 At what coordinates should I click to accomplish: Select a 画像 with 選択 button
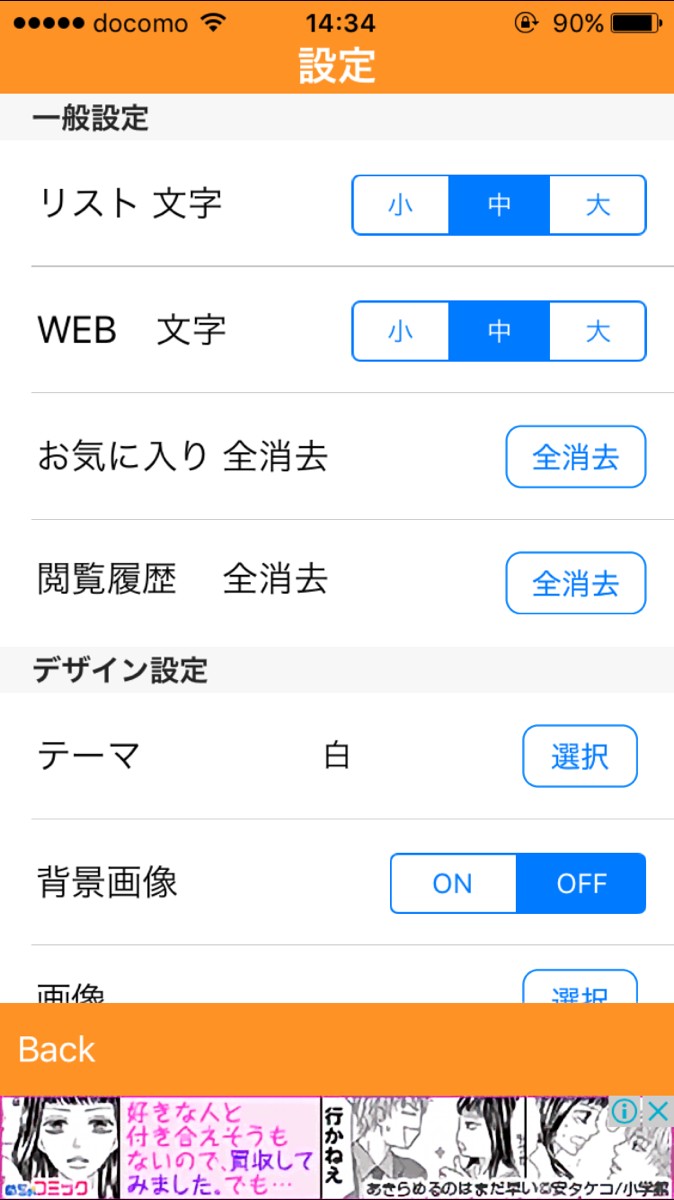[580, 990]
